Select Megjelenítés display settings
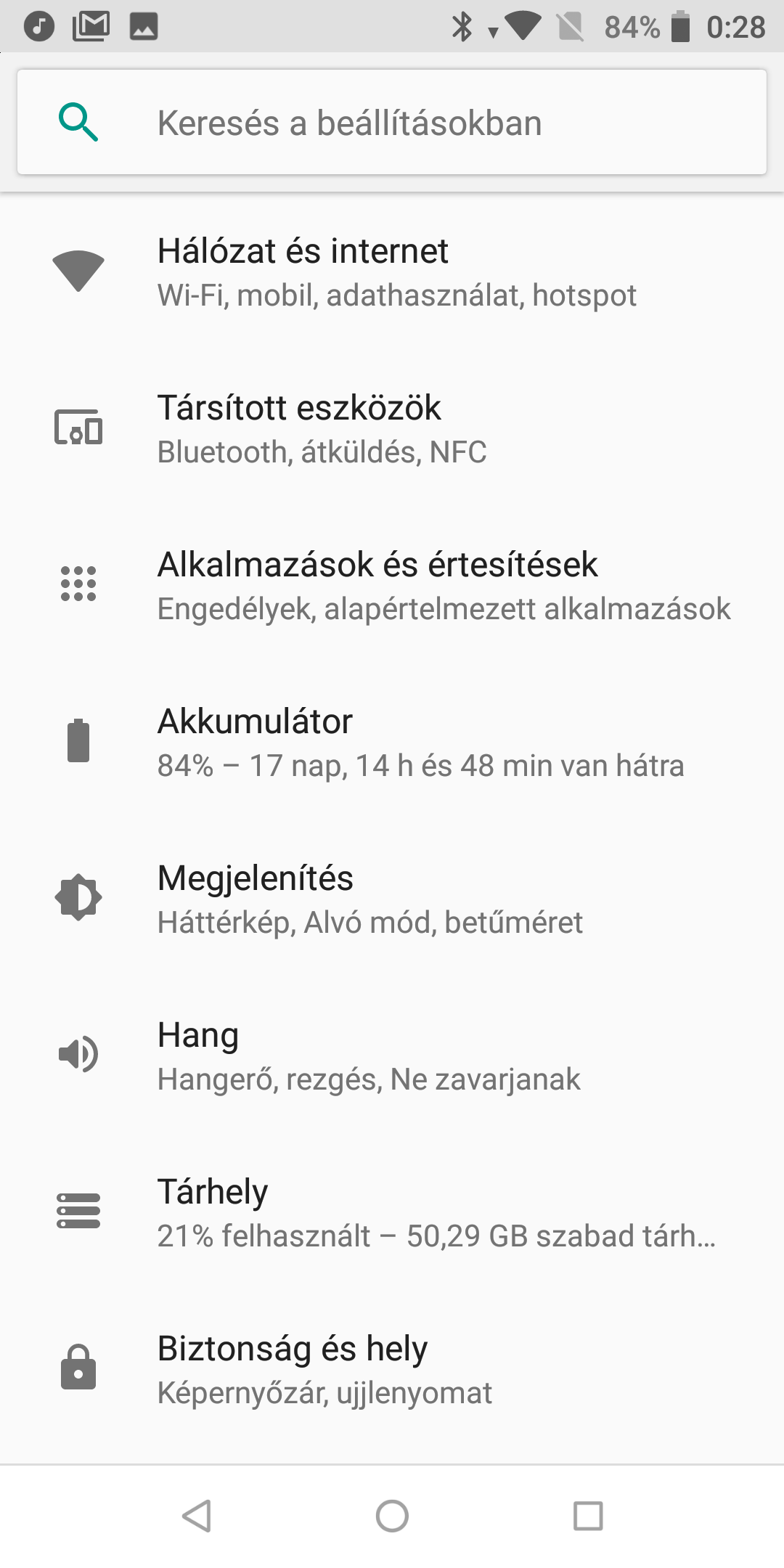Screen dimensions: 784x1568 (392, 899)
